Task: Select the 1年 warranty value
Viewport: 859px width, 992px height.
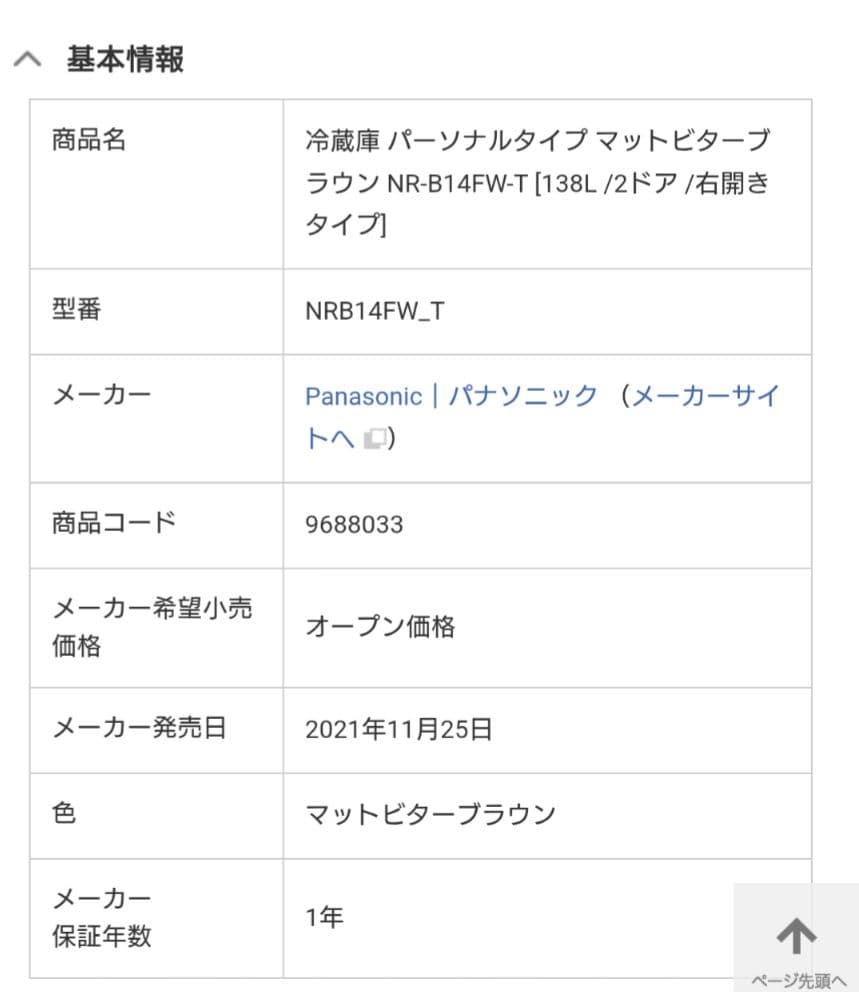Action: (x=323, y=915)
